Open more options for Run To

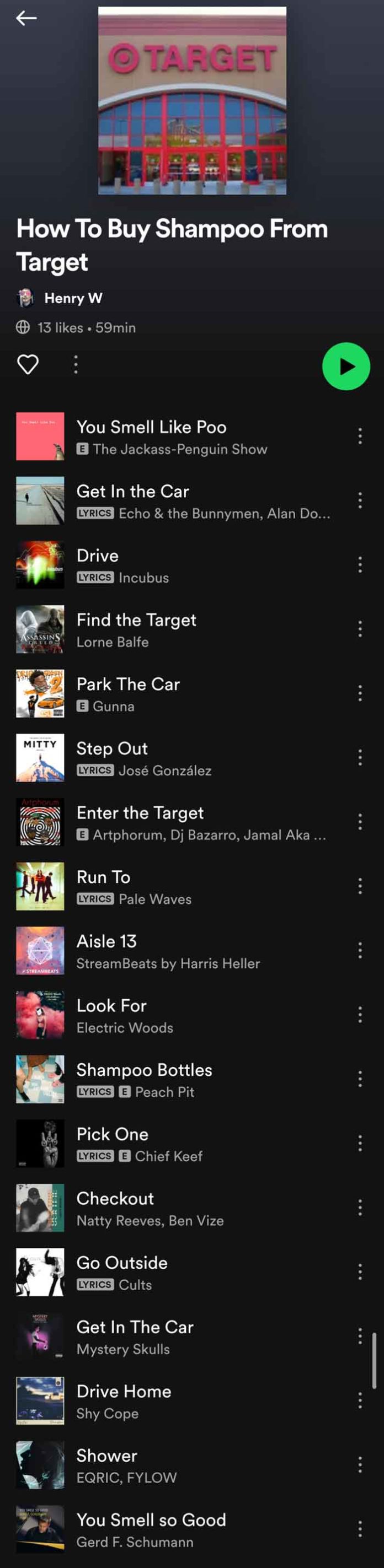(360, 886)
